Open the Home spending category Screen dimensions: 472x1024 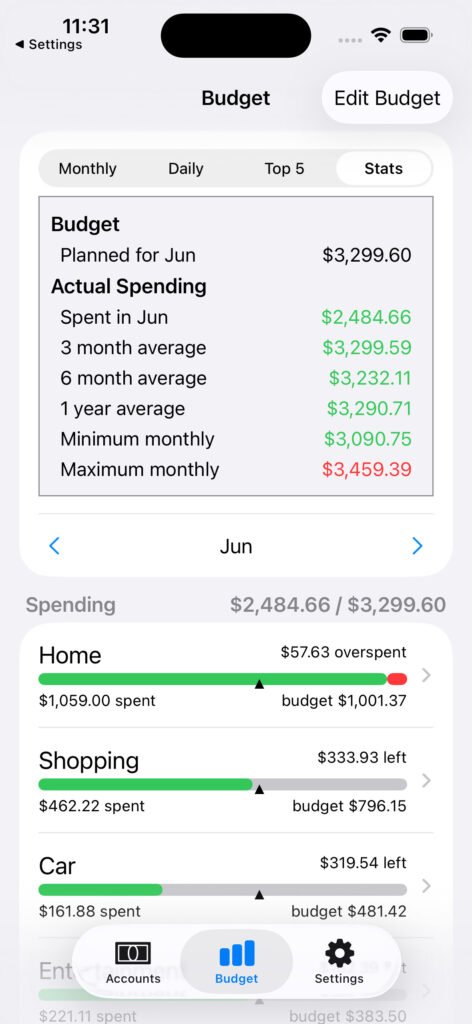click(236, 675)
